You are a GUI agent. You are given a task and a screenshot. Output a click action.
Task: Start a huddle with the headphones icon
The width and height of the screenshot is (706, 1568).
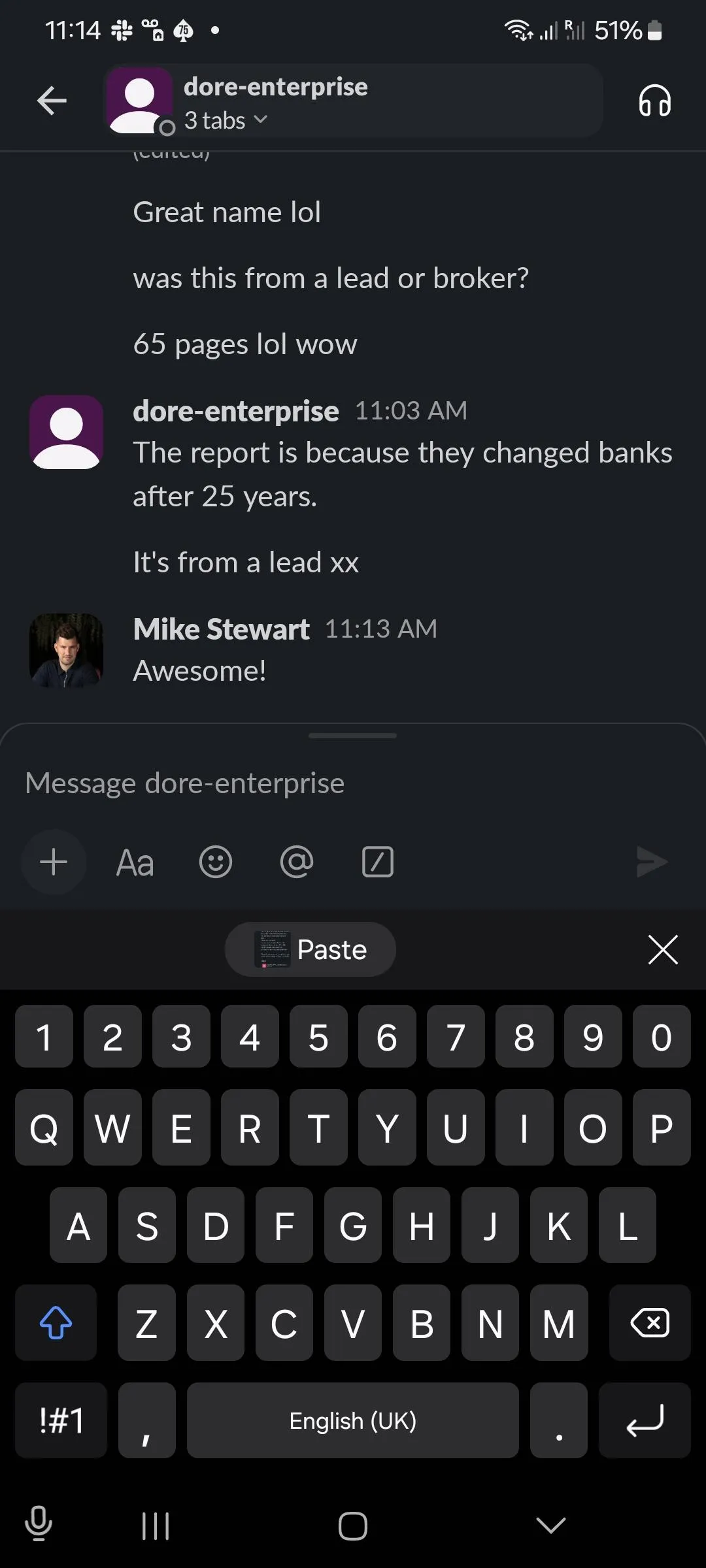[x=654, y=101]
